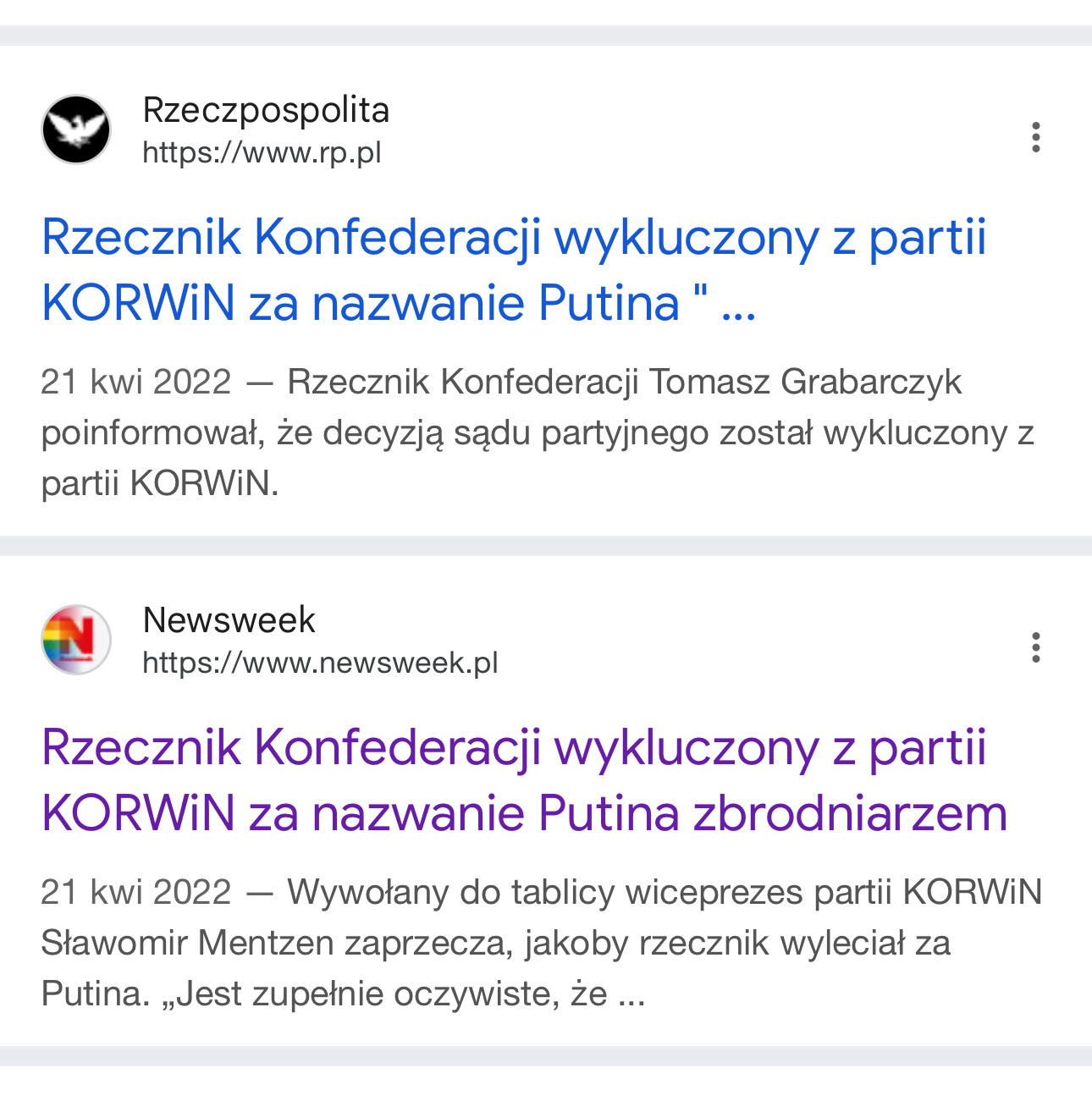
Task: Open the overflow menu for Newsweek result
Action: [x=1035, y=647]
